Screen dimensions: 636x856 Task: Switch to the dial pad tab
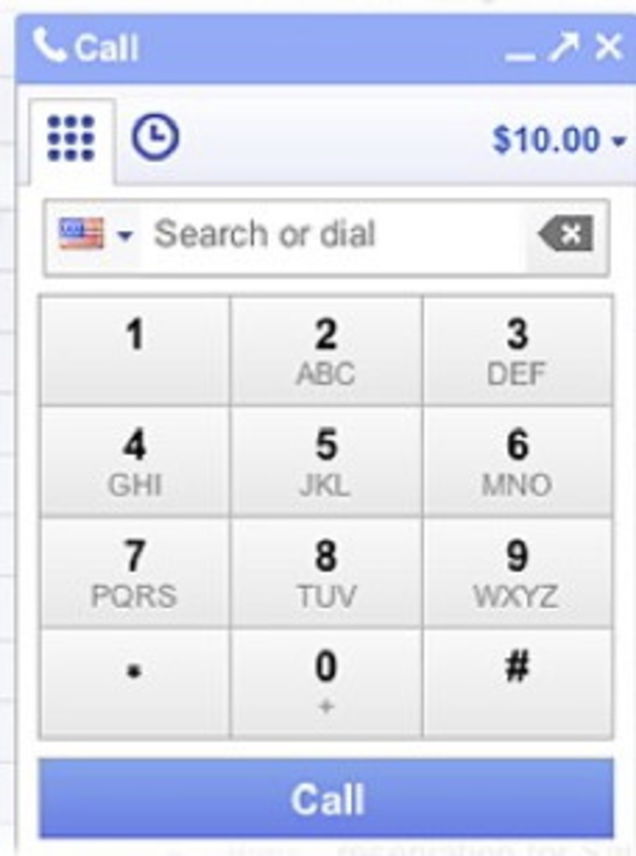point(71,139)
